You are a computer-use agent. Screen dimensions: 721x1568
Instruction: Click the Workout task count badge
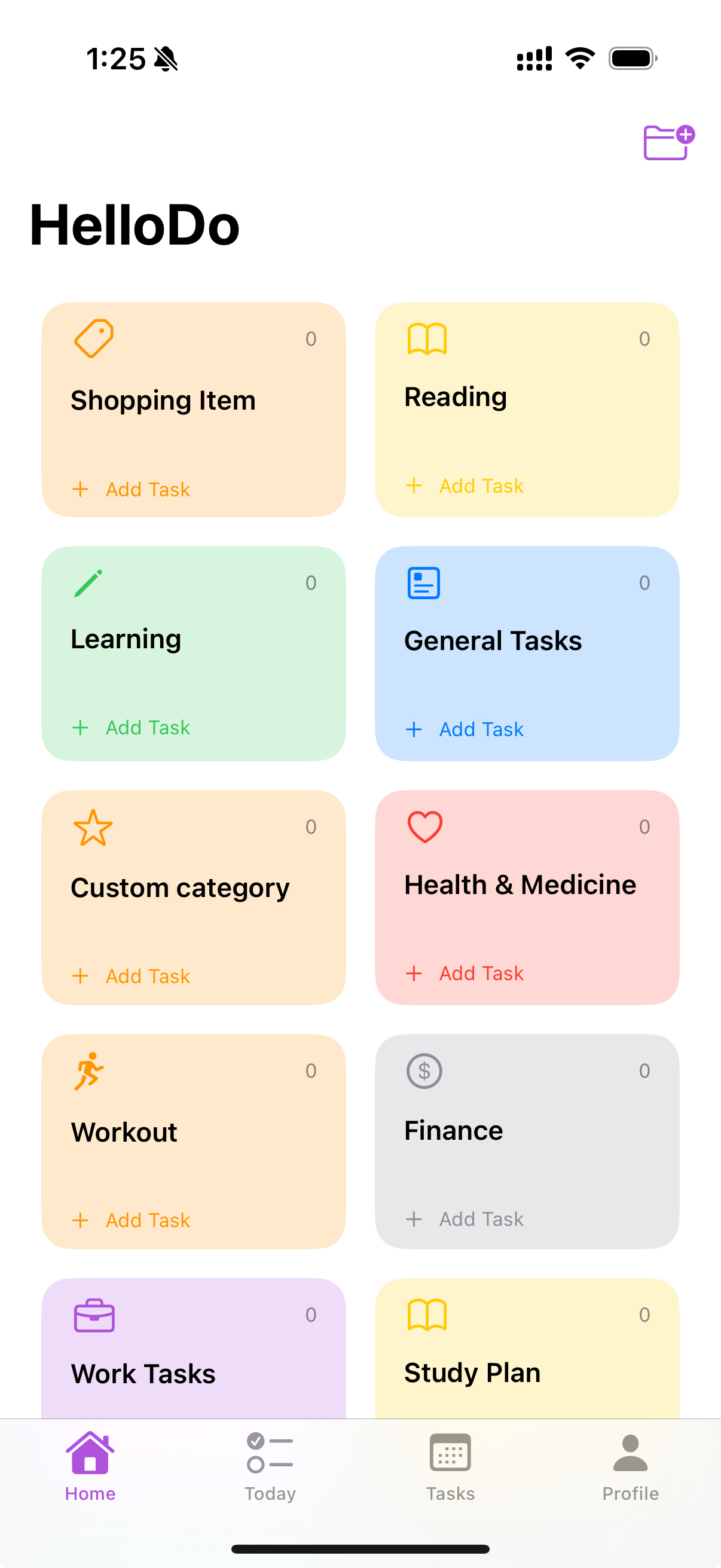coord(310,1070)
